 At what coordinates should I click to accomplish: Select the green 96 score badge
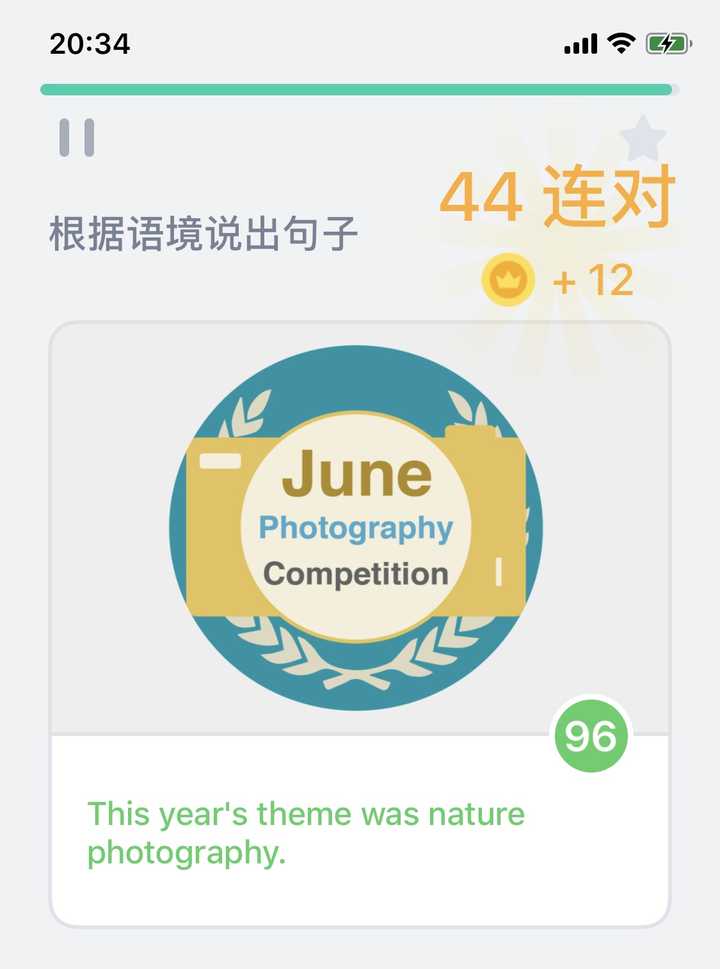click(591, 737)
